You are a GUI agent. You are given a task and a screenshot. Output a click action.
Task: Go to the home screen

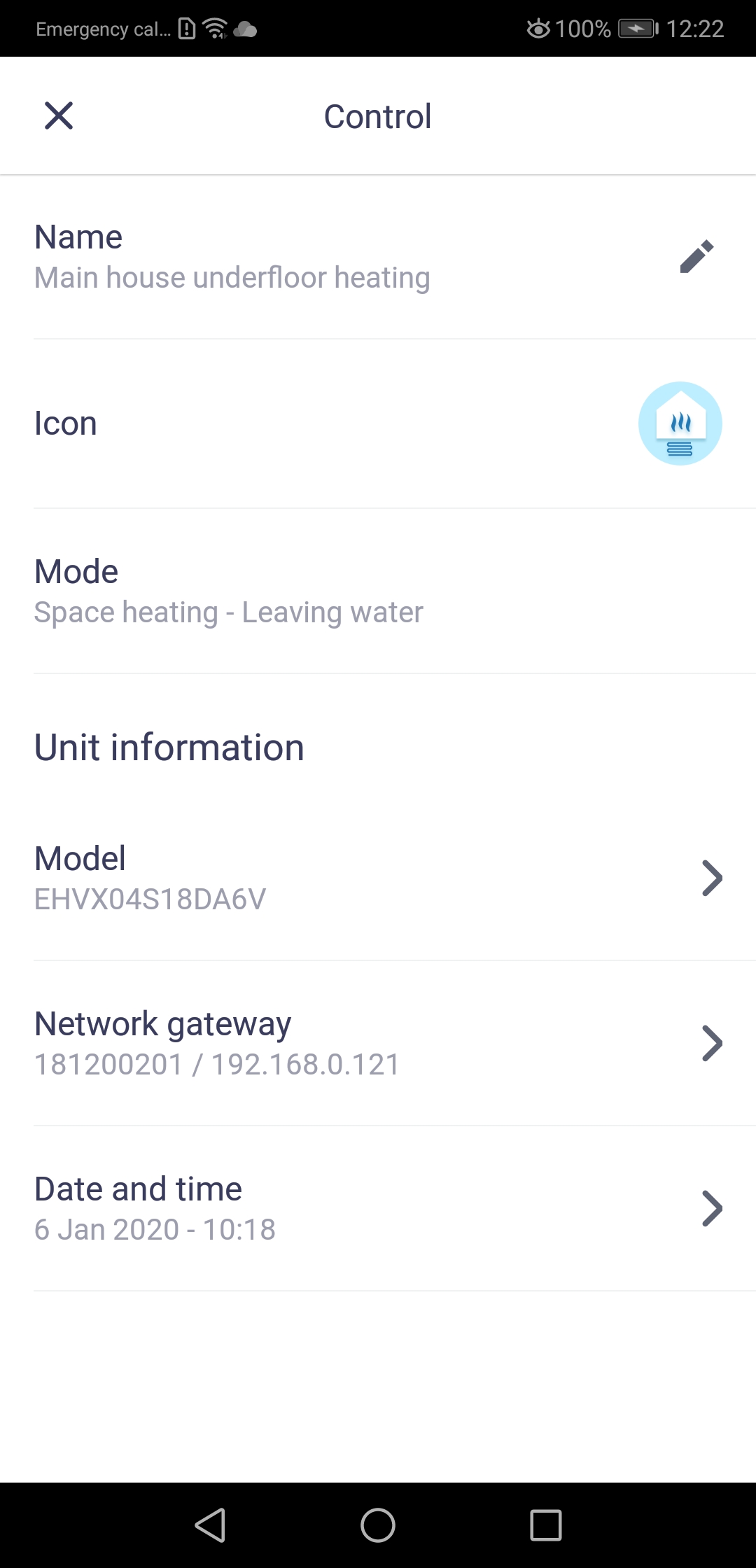(378, 1525)
